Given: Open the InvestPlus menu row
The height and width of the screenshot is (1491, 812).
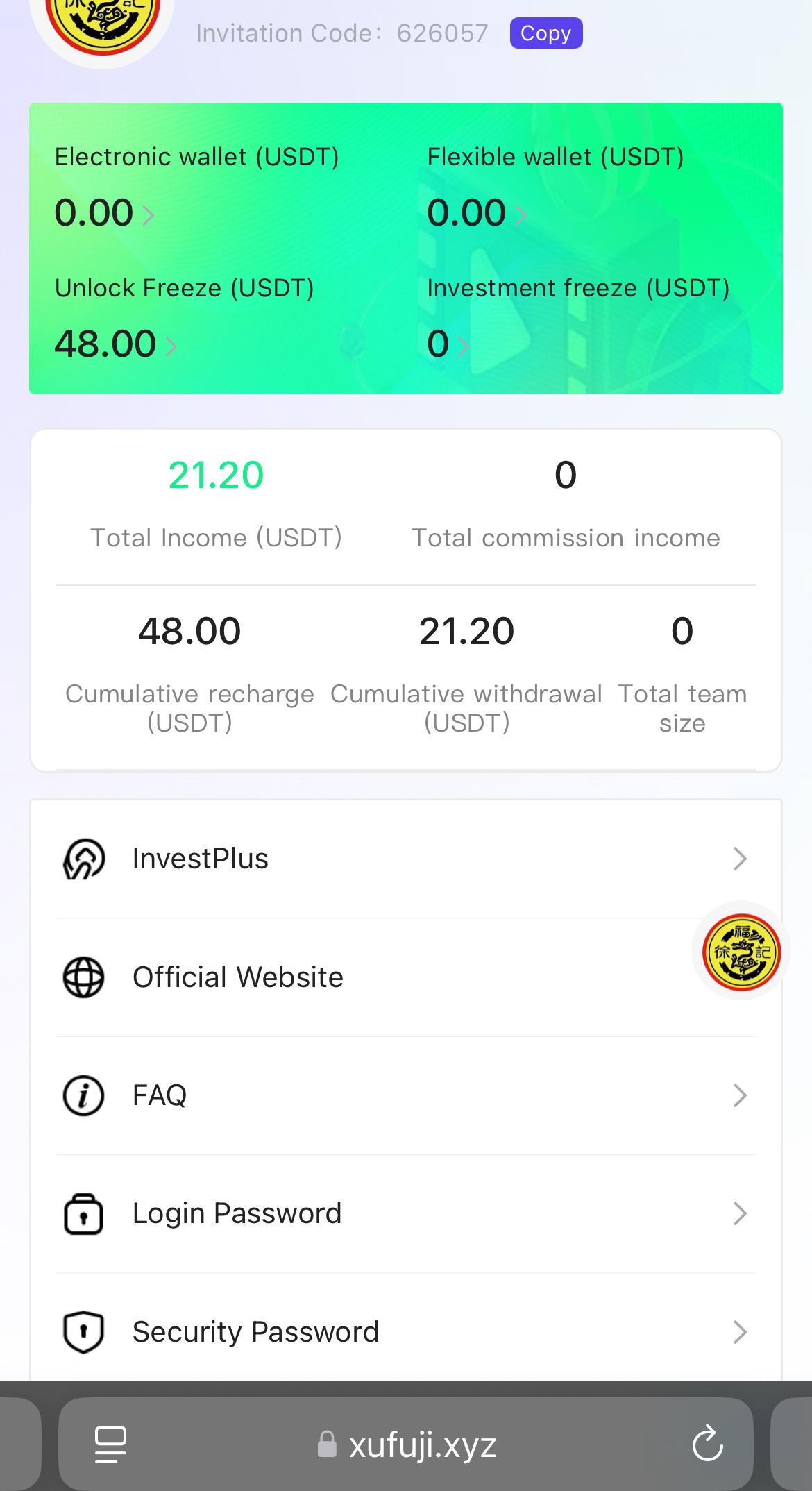Looking at the screenshot, I should [x=406, y=859].
